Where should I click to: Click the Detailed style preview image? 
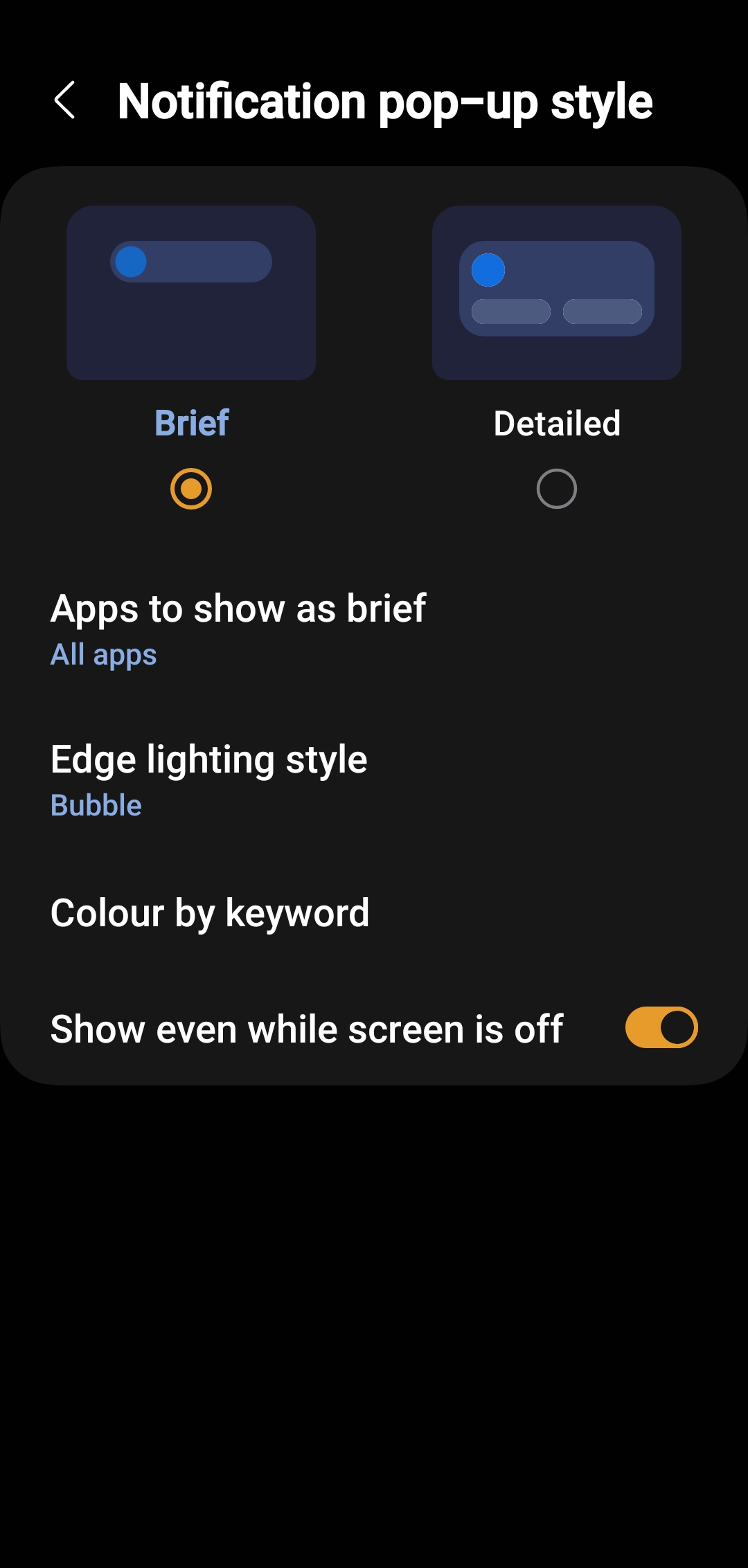(556, 291)
